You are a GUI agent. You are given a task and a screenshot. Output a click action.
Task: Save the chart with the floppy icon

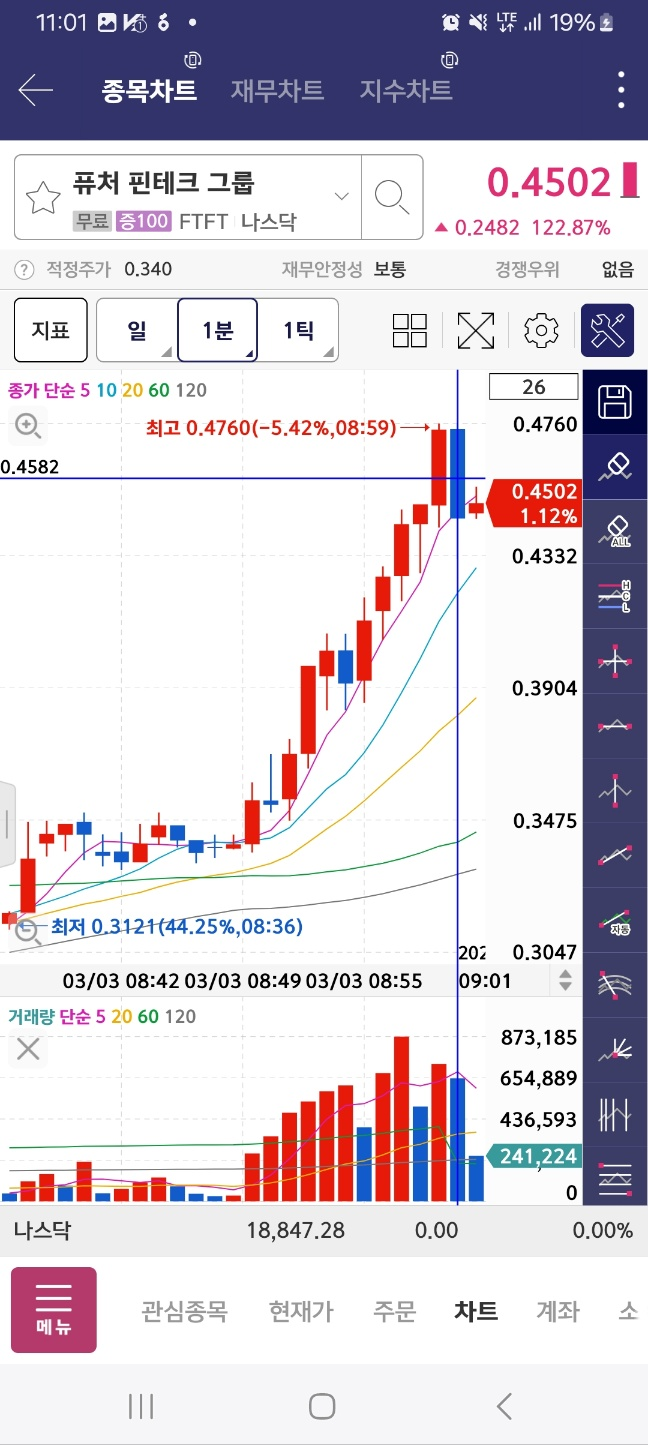tap(615, 402)
